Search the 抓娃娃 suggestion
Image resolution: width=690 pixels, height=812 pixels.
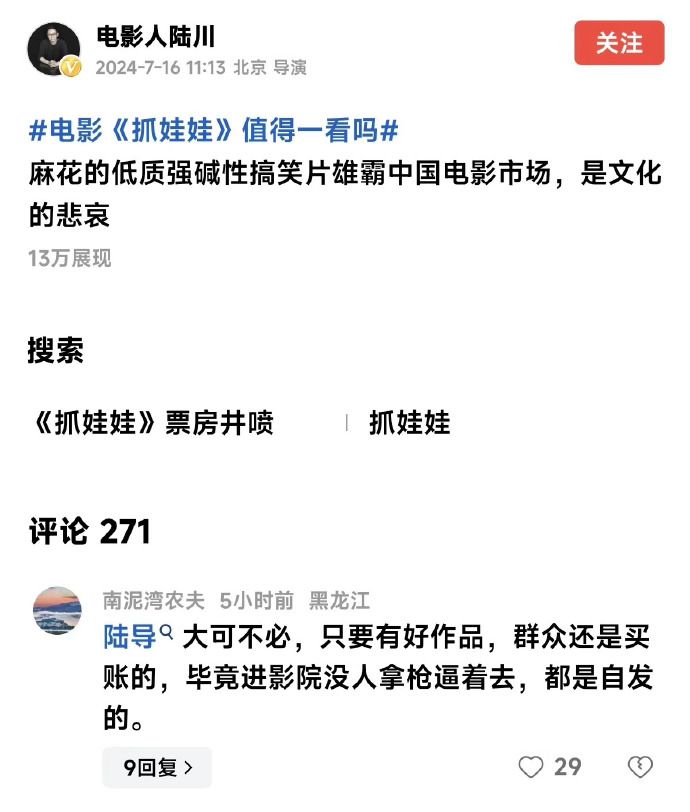tap(410, 423)
